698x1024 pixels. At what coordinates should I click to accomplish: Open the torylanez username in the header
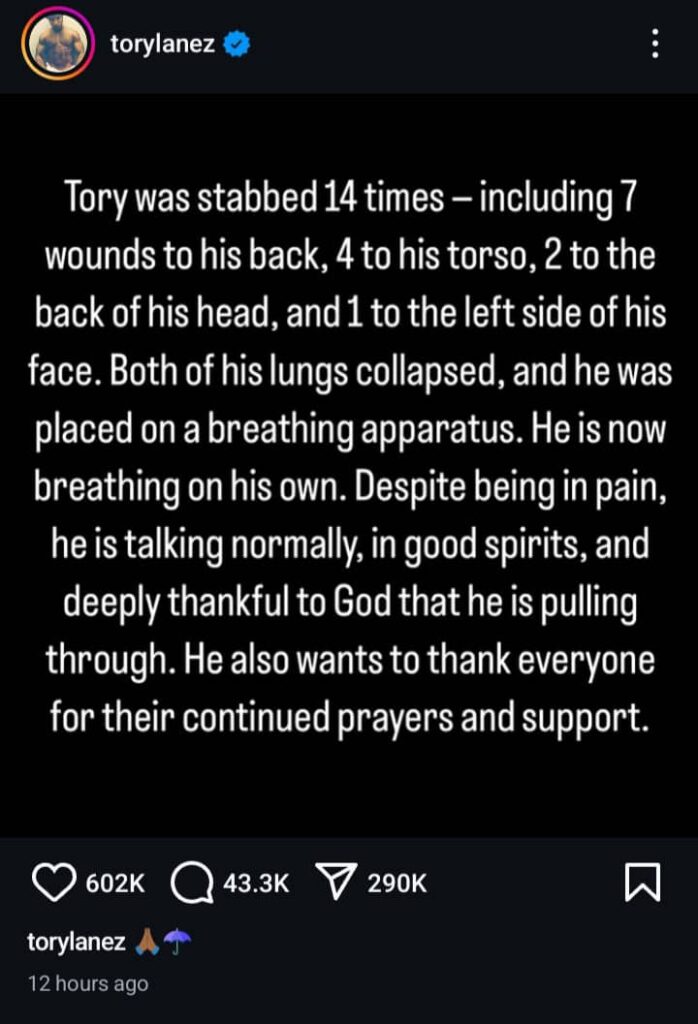point(161,44)
